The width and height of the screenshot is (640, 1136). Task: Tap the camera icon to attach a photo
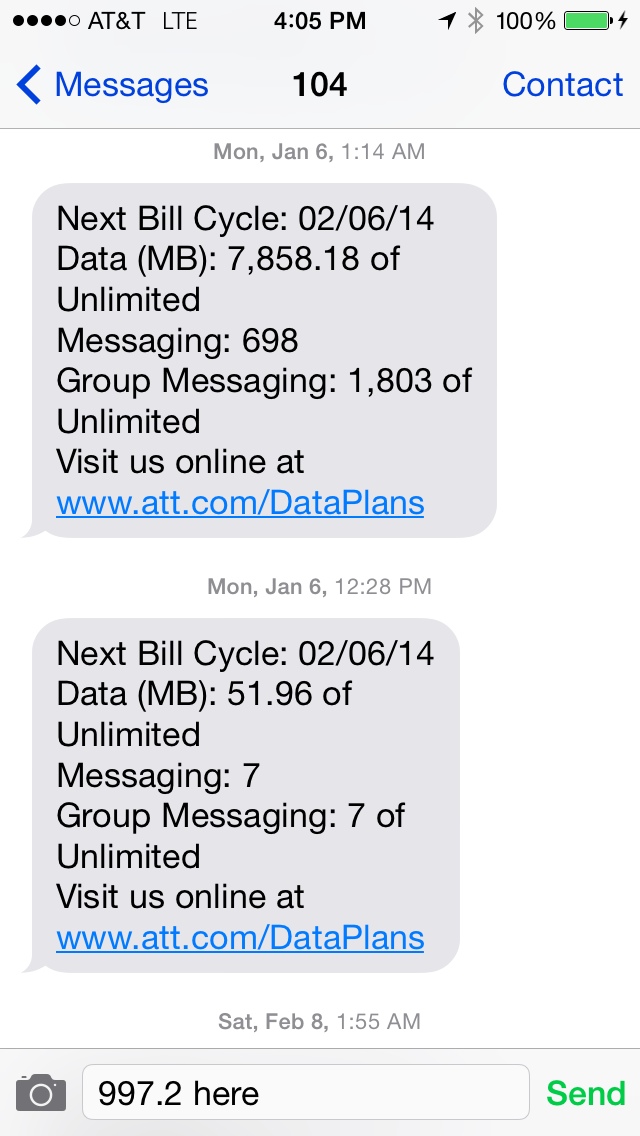tap(41, 1093)
